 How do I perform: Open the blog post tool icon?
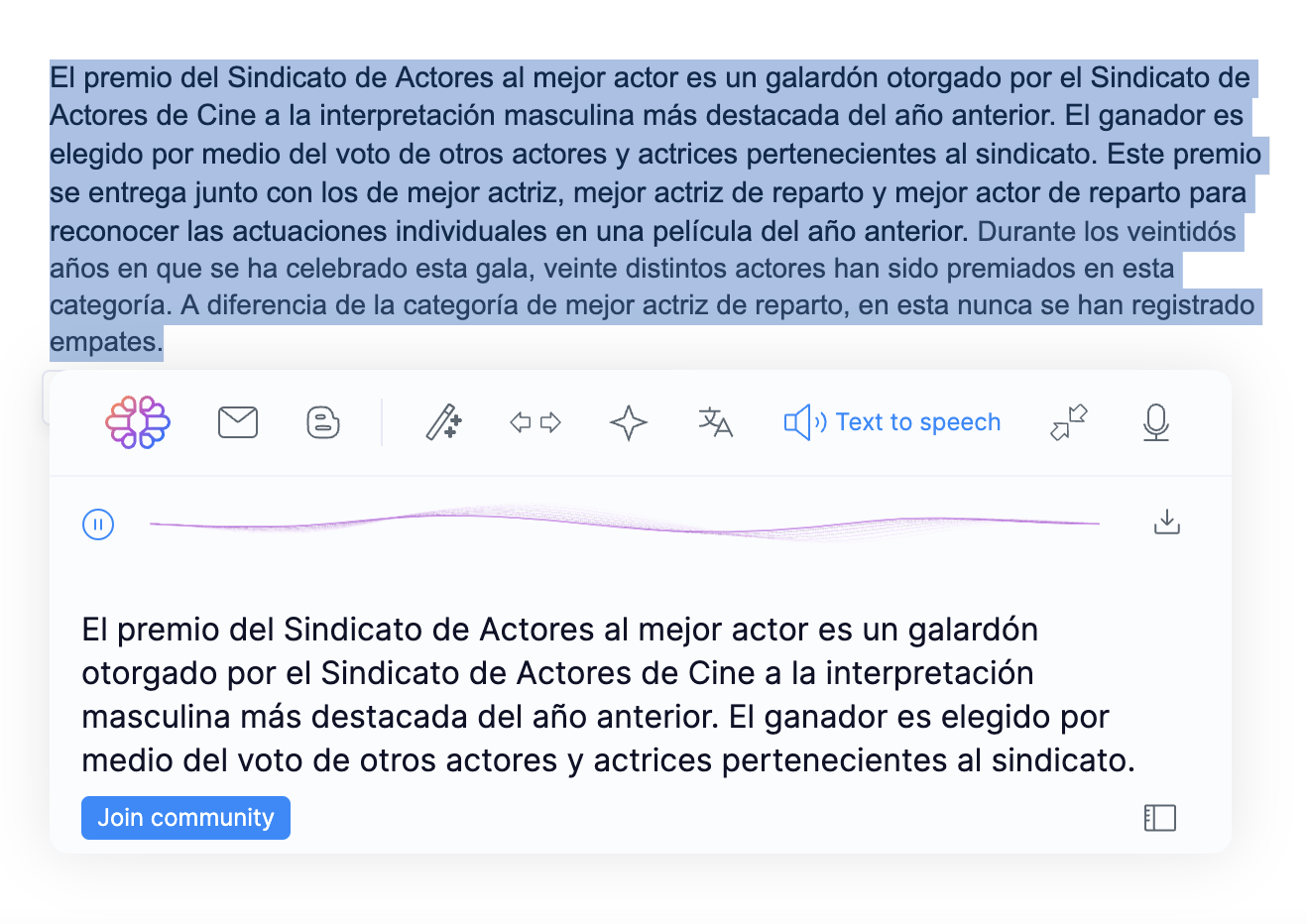coord(323,422)
